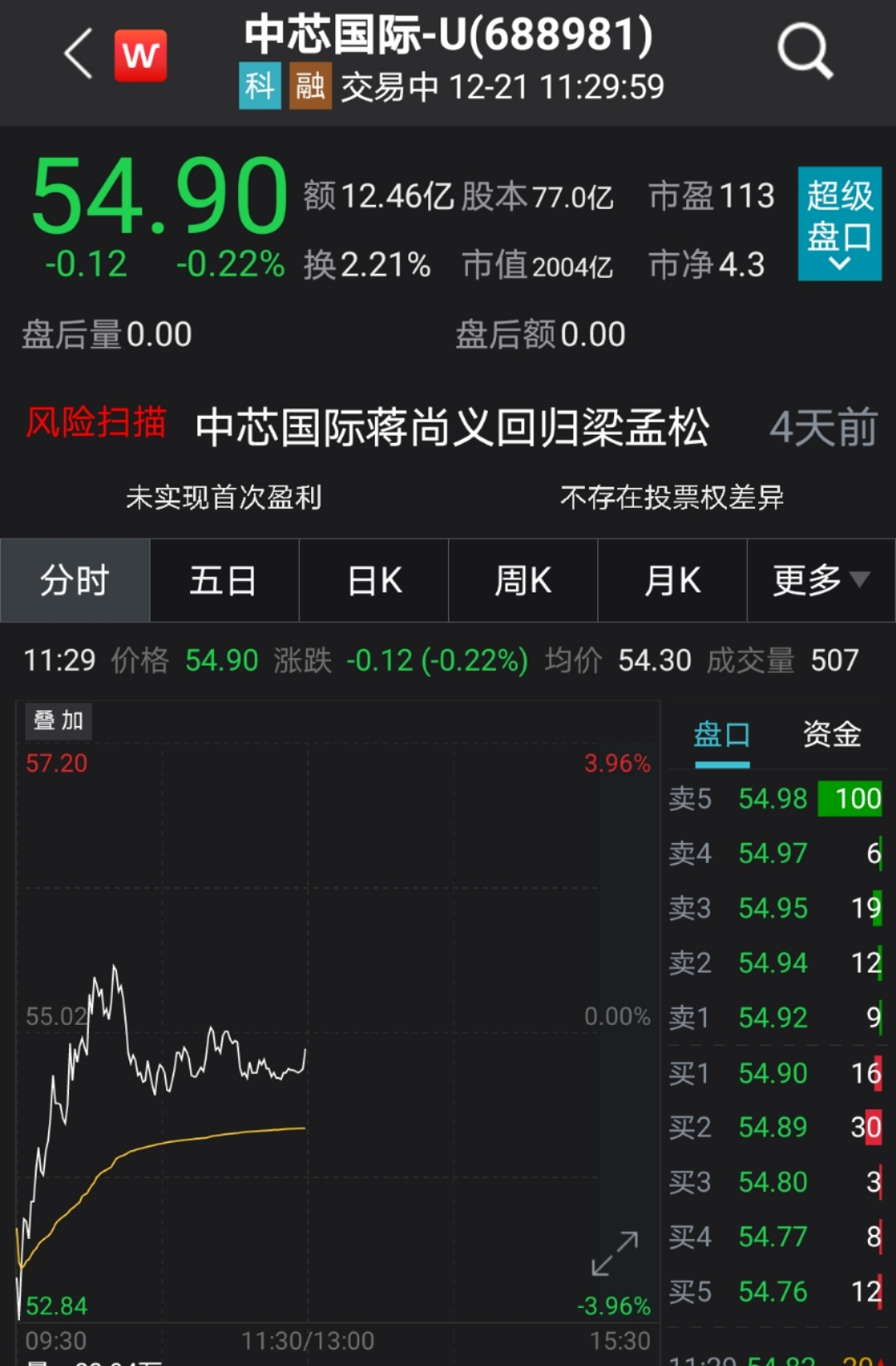The width and height of the screenshot is (896, 1366).
Task: Open the 风险扫描 news headline
Action: tap(452, 427)
